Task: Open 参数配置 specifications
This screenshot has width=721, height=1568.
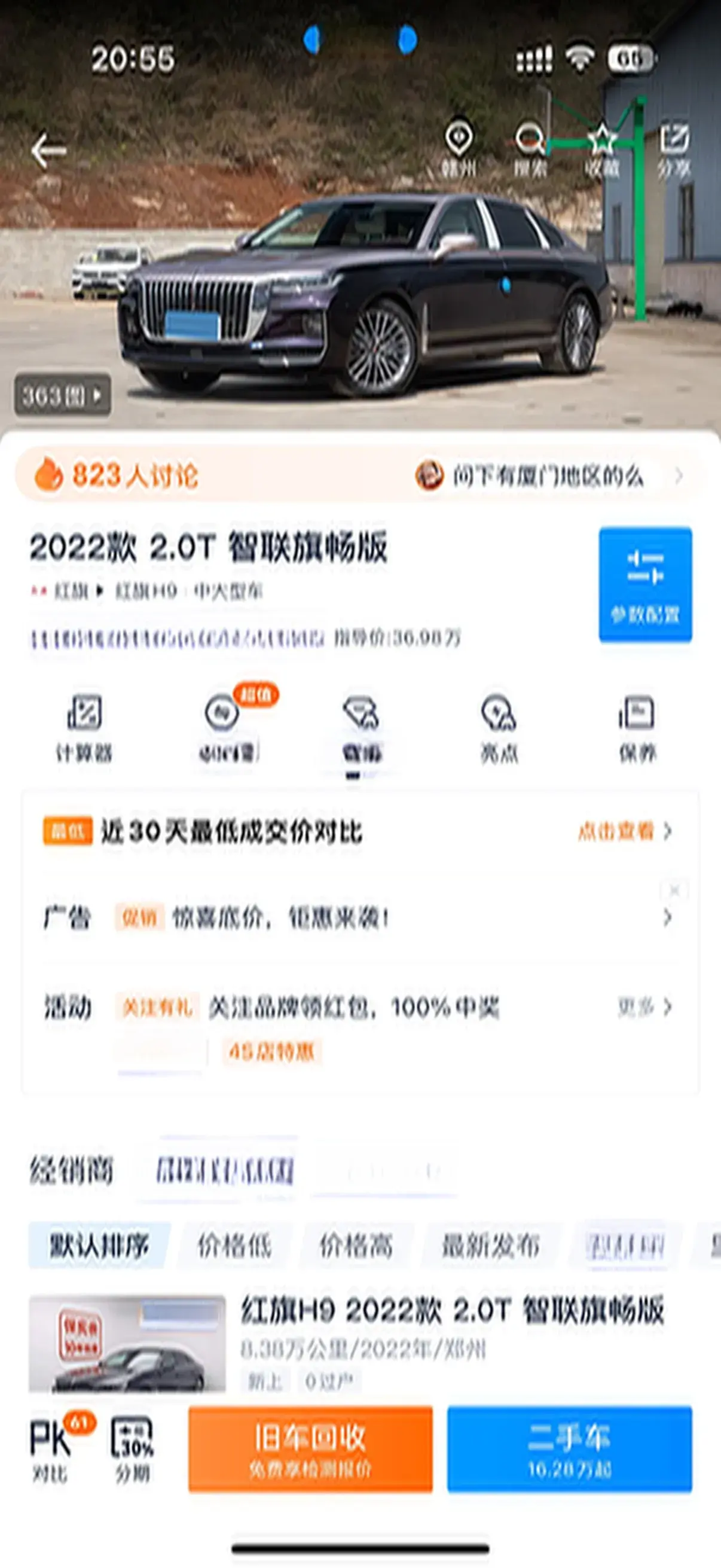Action: pos(645,584)
